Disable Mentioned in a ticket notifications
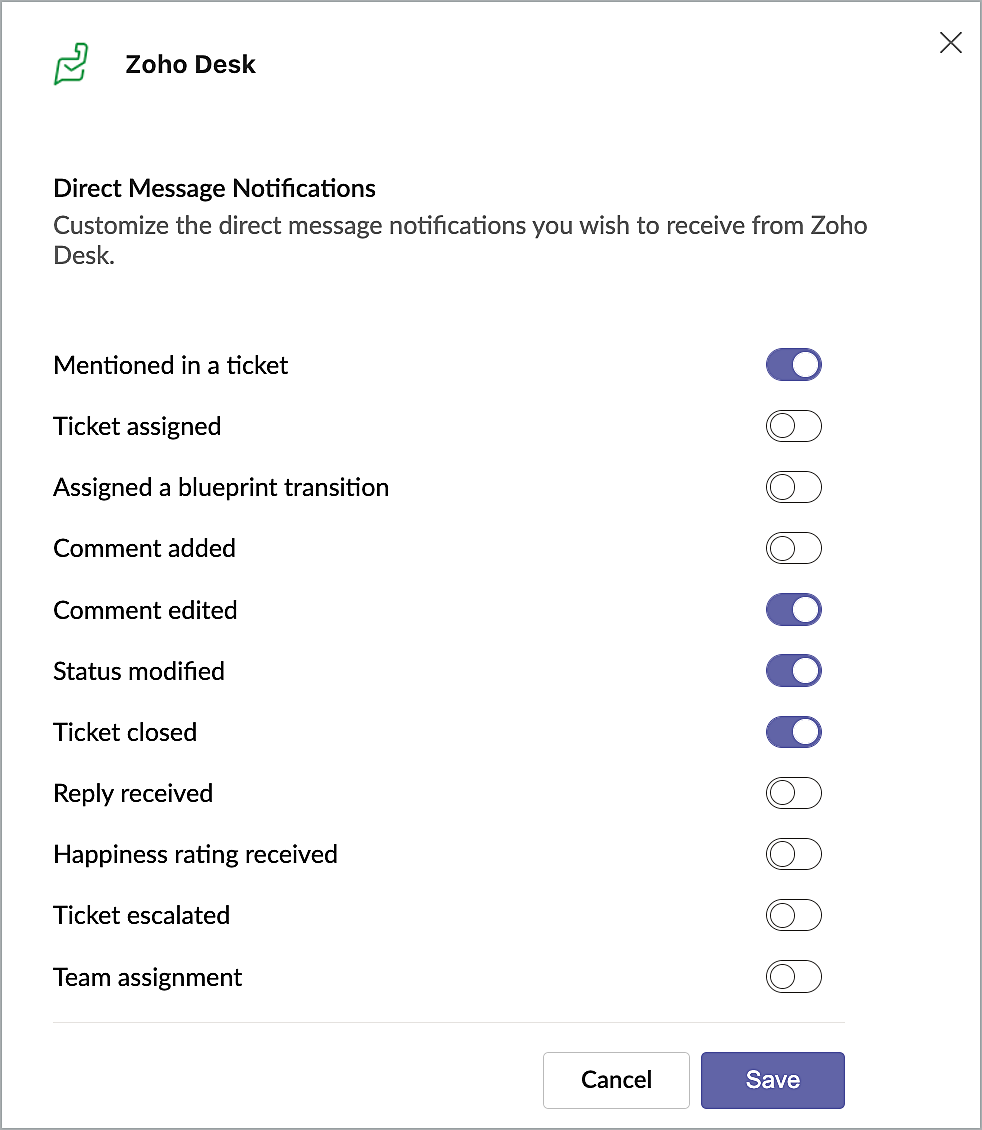Image resolution: width=982 pixels, height=1130 pixels. [x=793, y=365]
